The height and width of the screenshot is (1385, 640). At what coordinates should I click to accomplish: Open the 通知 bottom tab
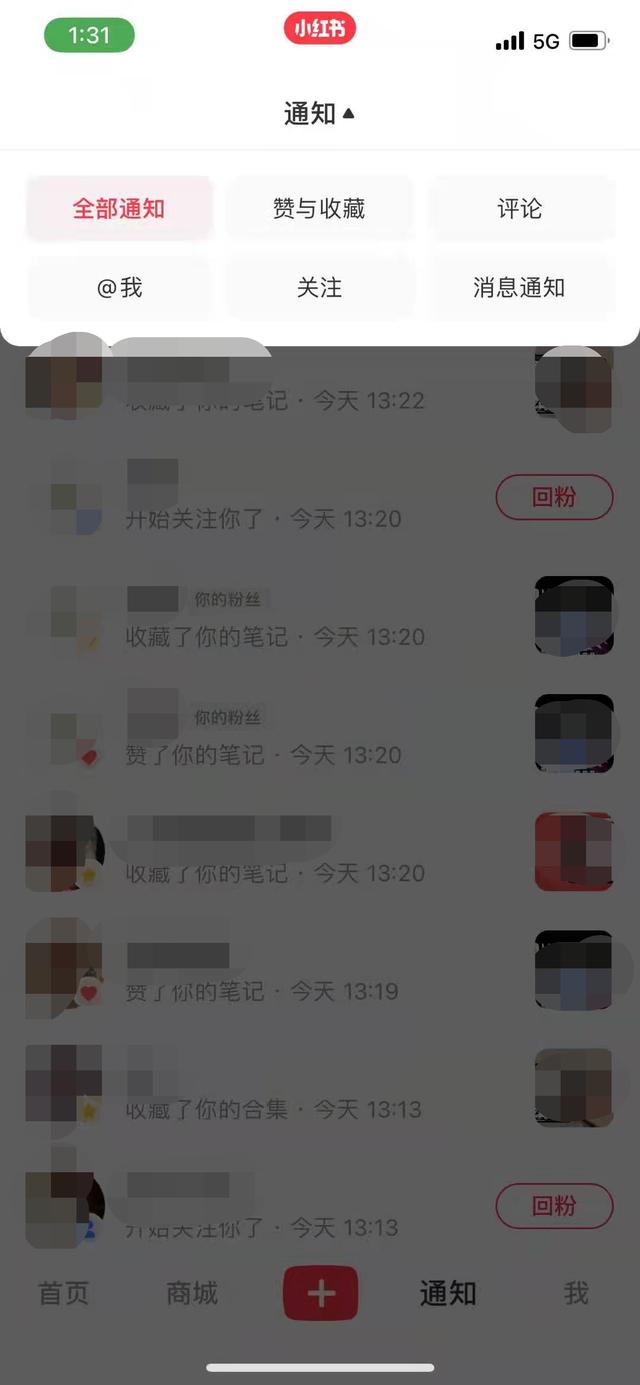[448, 1293]
